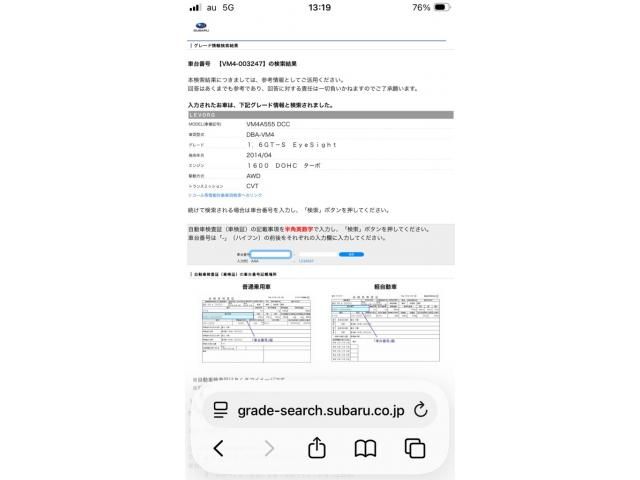640x480 pixels.
Task: Tap the first chassis number input field
Action: (270, 254)
